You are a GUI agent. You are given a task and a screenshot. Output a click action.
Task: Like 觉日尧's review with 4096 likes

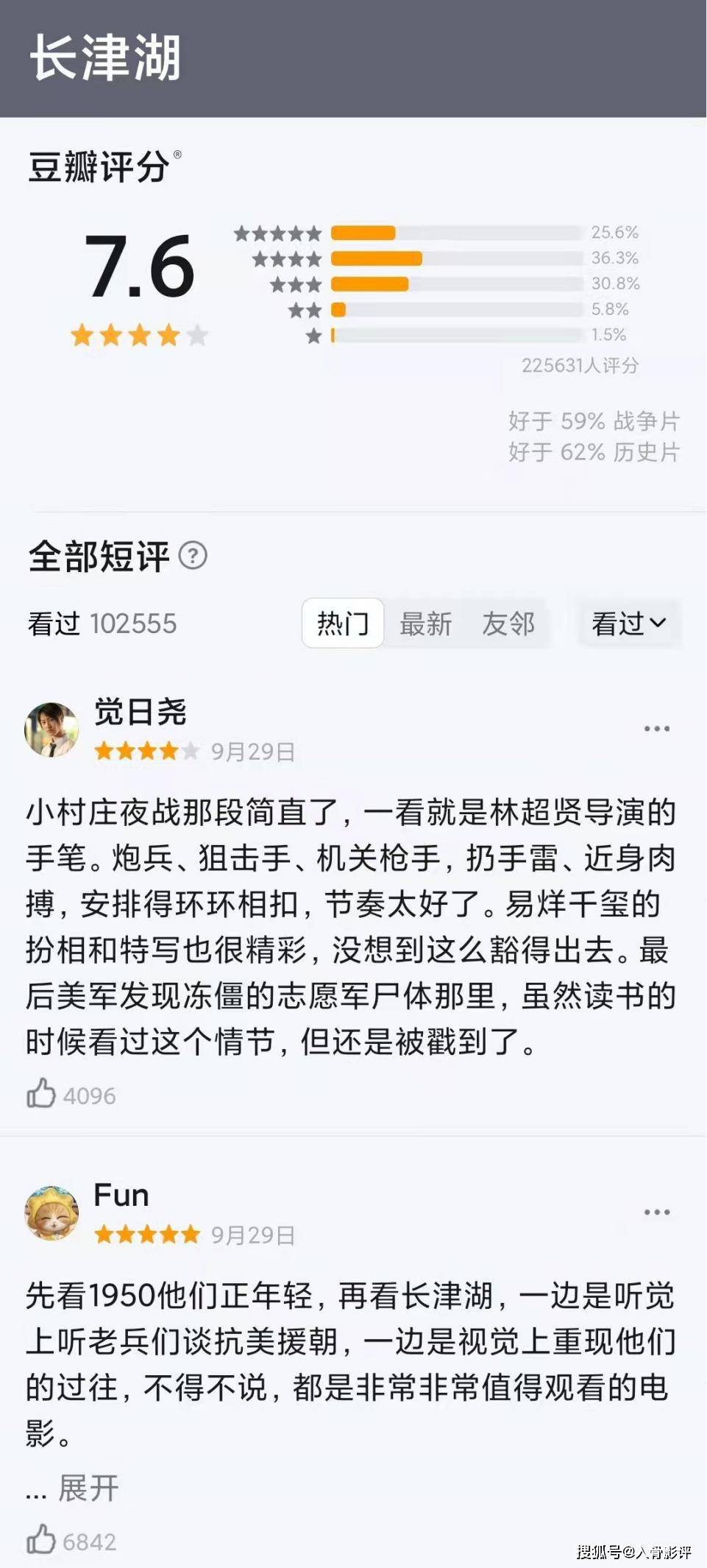click(41, 1093)
